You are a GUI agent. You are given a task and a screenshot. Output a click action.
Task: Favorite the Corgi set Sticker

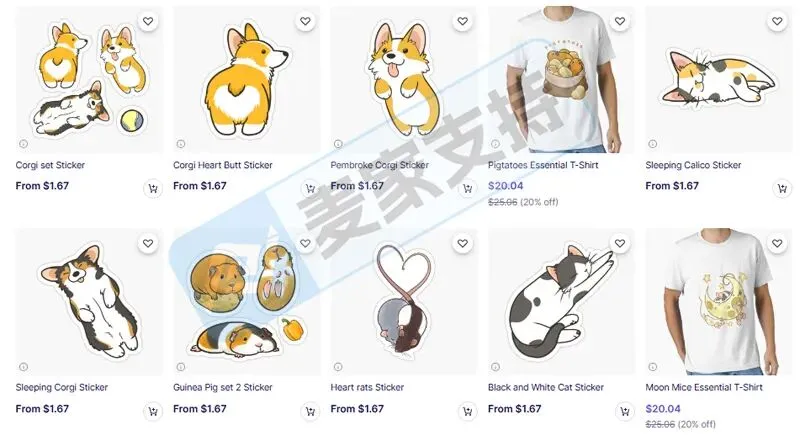pos(147,21)
